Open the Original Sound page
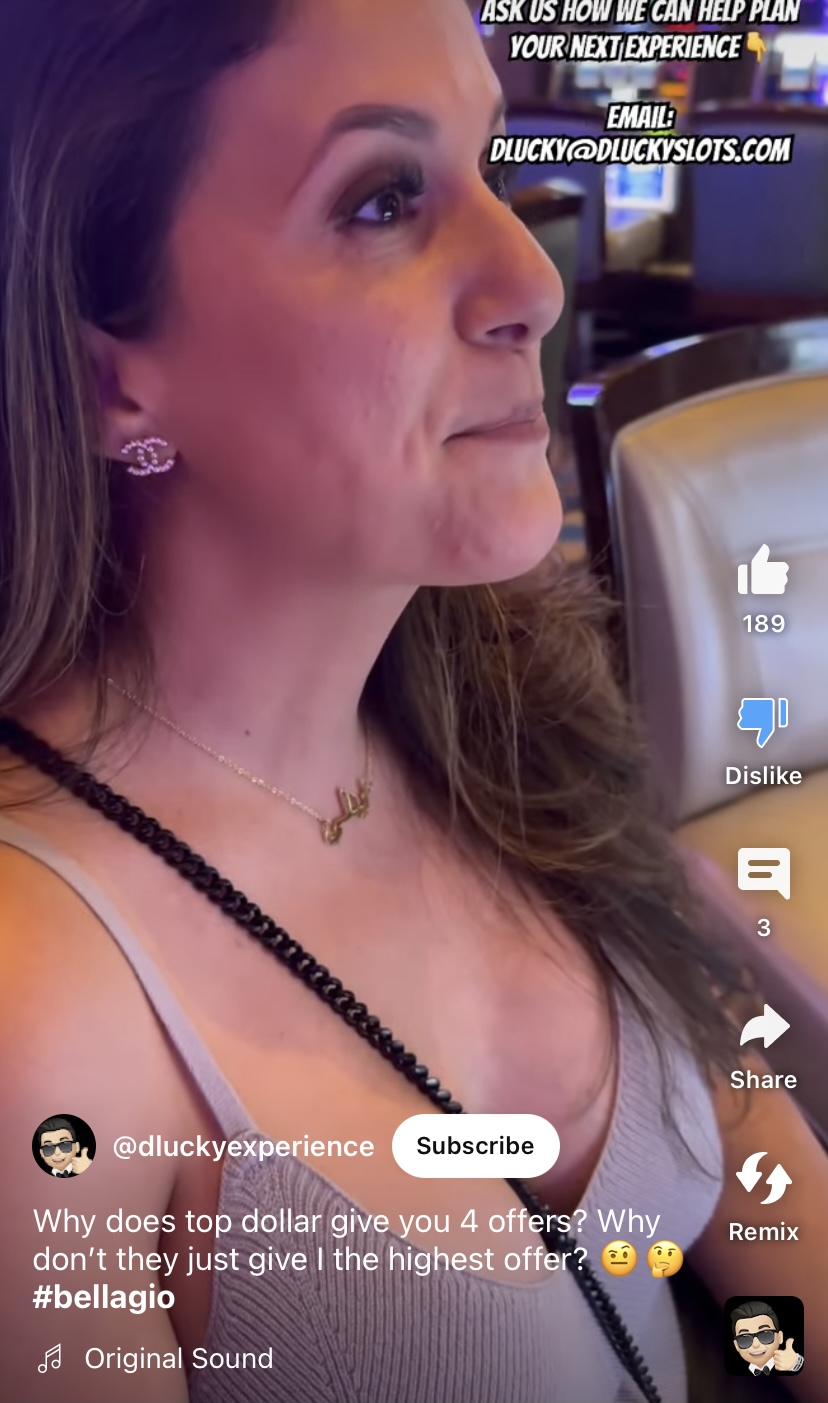828x1403 pixels. click(178, 1358)
